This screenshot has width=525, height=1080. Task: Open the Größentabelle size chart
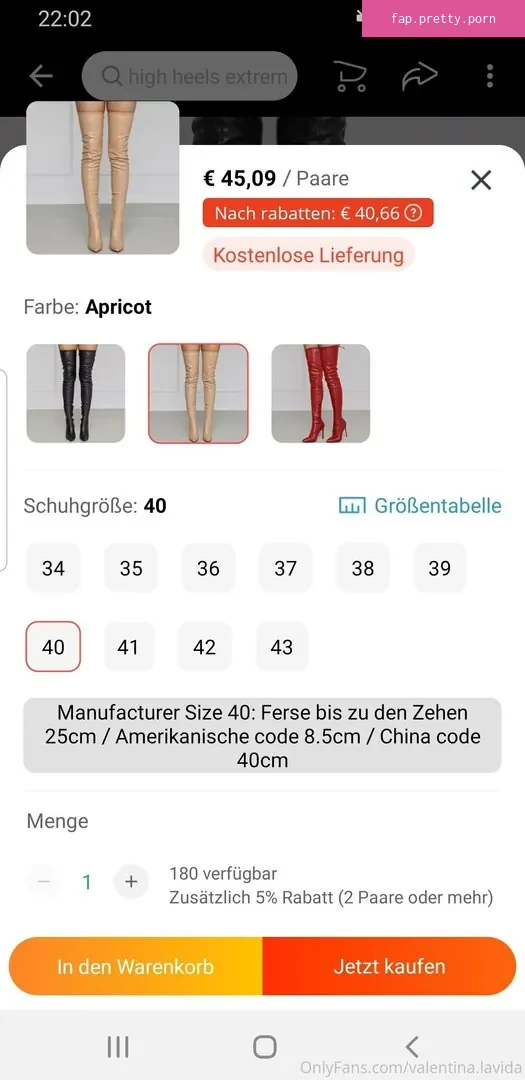(x=420, y=506)
